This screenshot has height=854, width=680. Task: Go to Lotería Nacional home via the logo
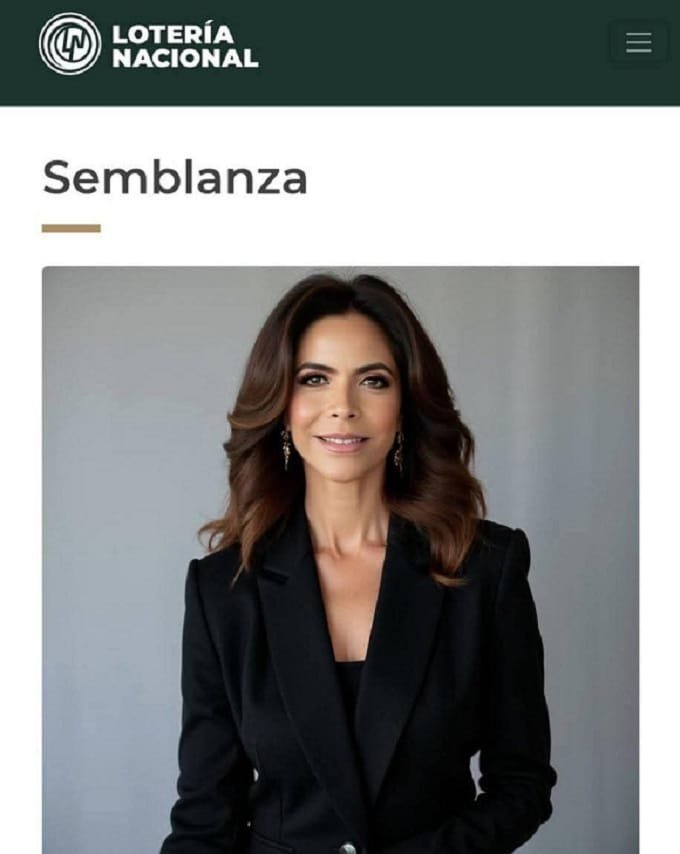pos(148,45)
